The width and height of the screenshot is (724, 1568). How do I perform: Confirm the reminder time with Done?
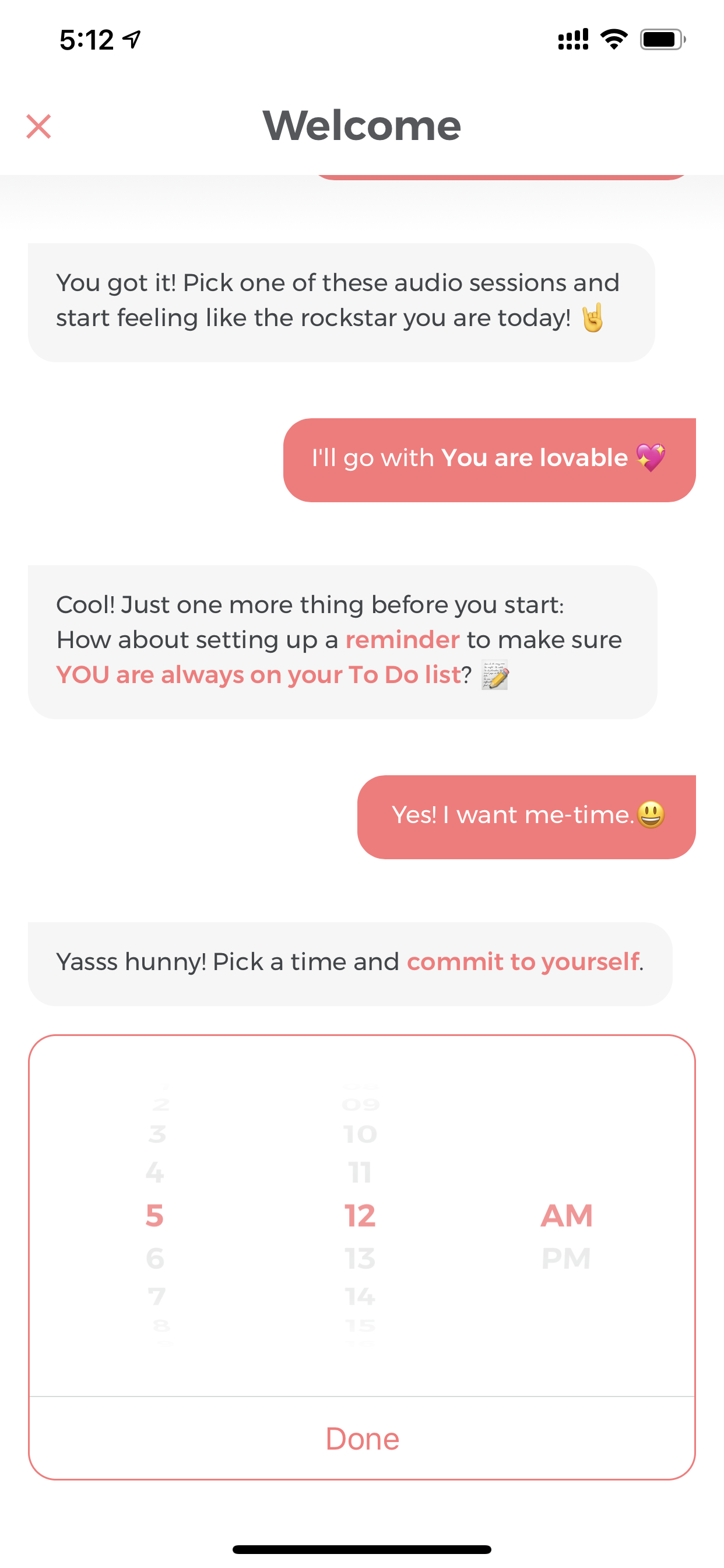362,1439
